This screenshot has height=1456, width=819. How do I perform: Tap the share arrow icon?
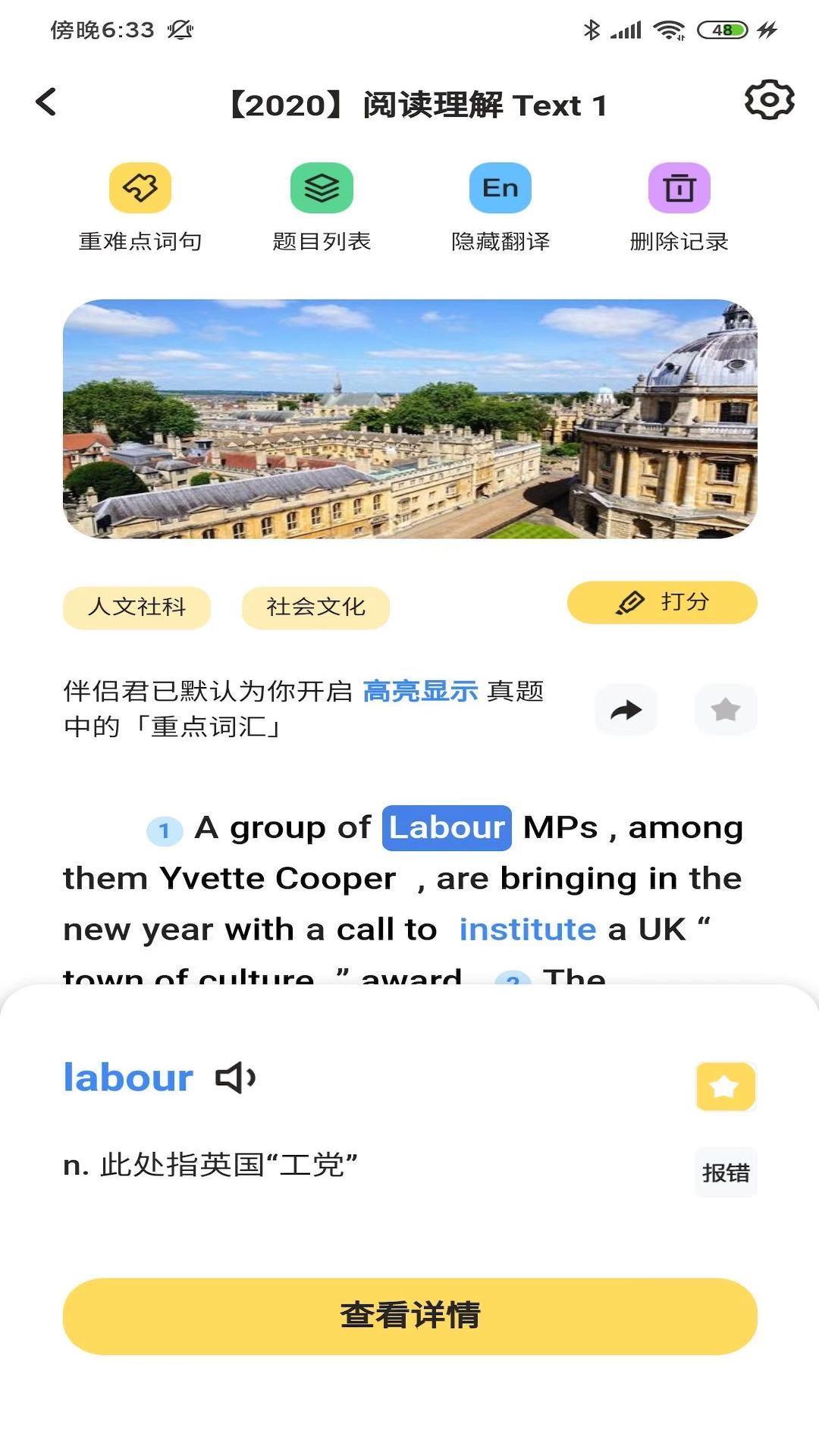[626, 709]
